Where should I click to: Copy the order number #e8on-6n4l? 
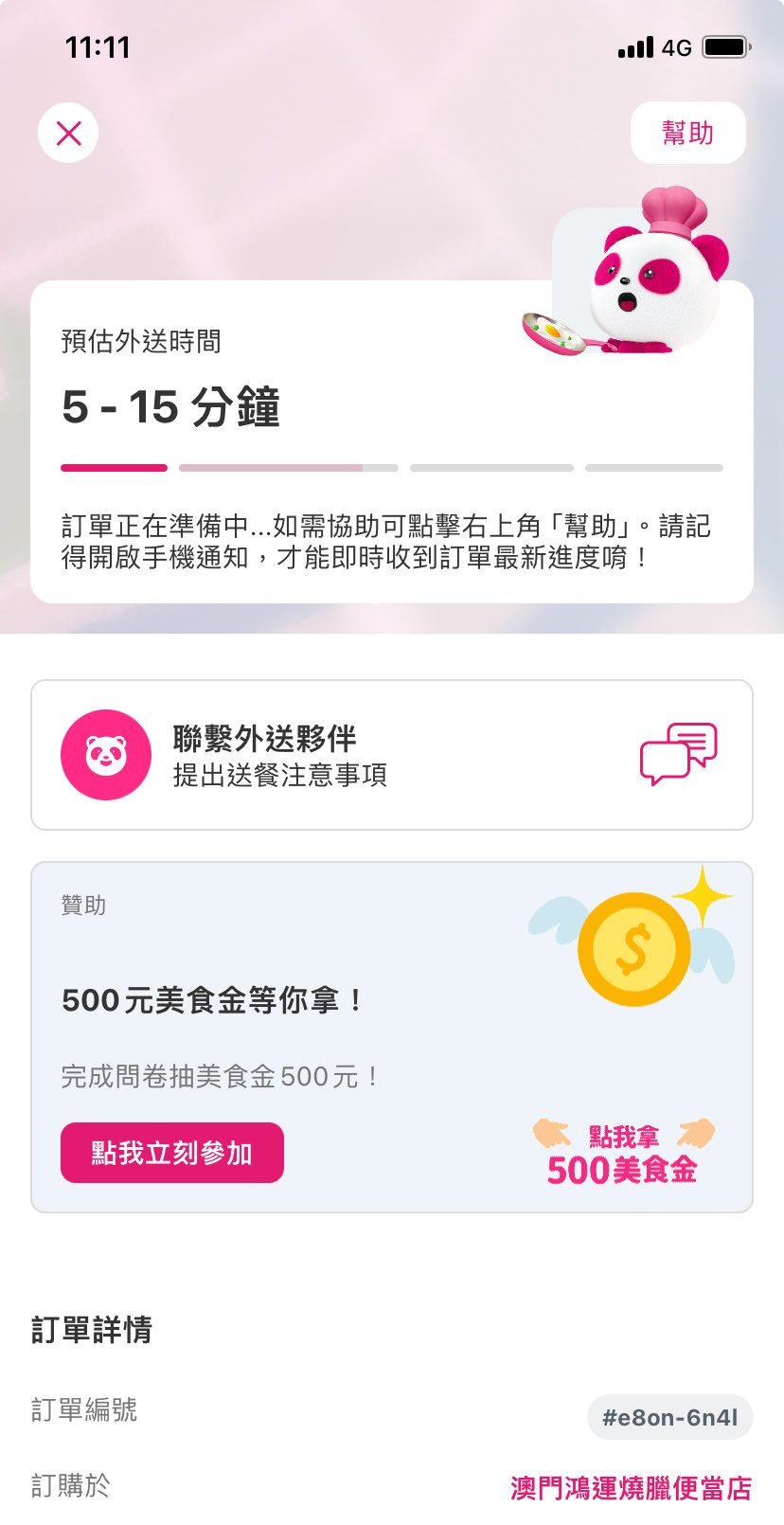[669, 1417]
